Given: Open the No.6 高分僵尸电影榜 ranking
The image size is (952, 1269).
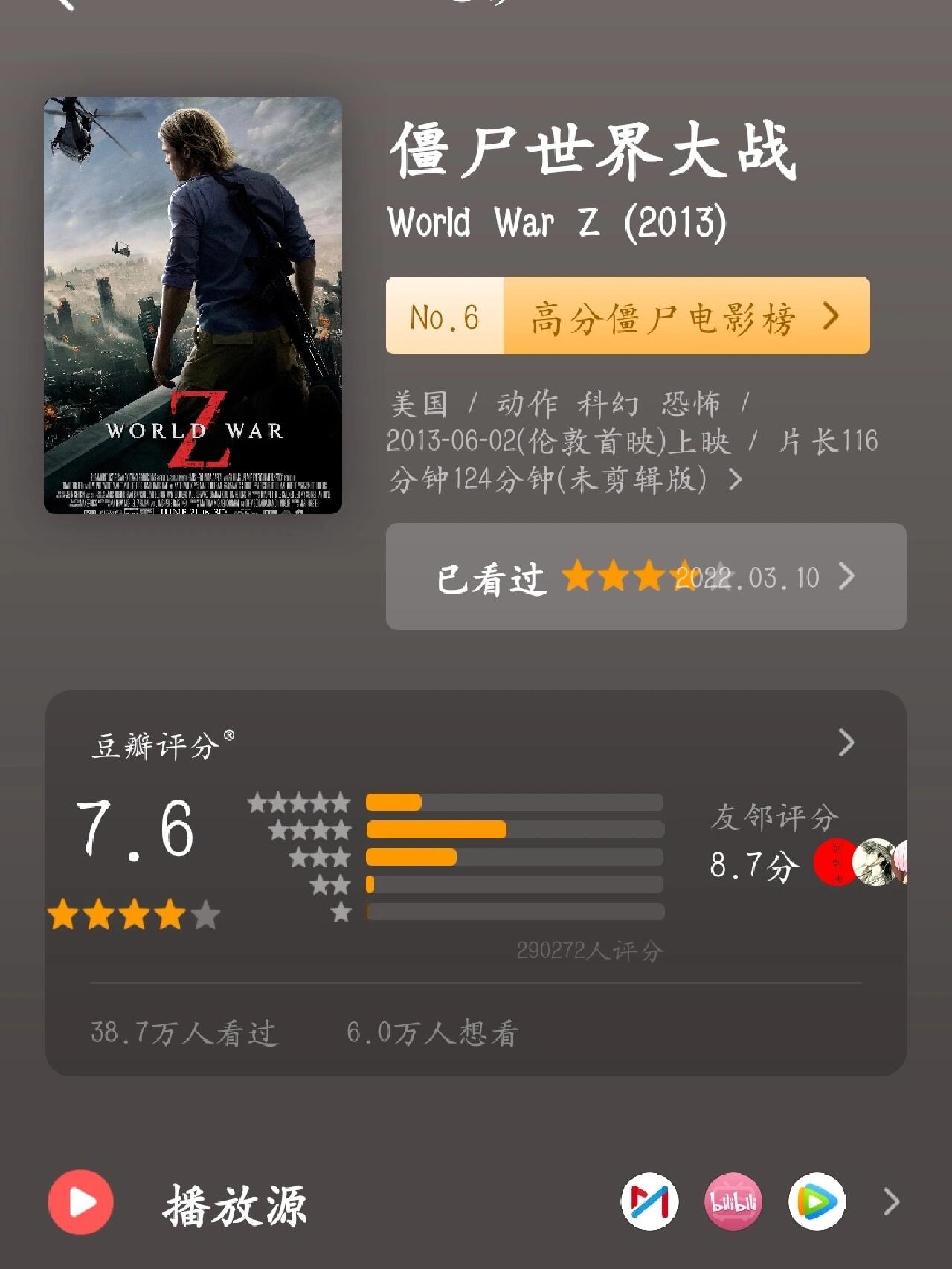Looking at the screenshot, I should coord(627,315).
